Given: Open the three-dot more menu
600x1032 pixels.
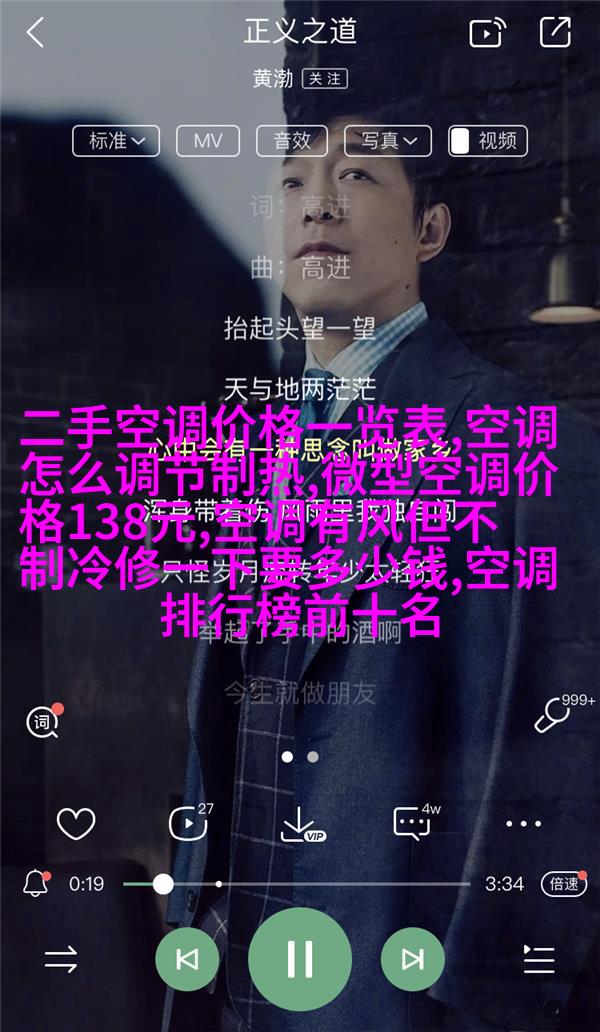Looking at the screenshot, I should click(x=523, y=824).
